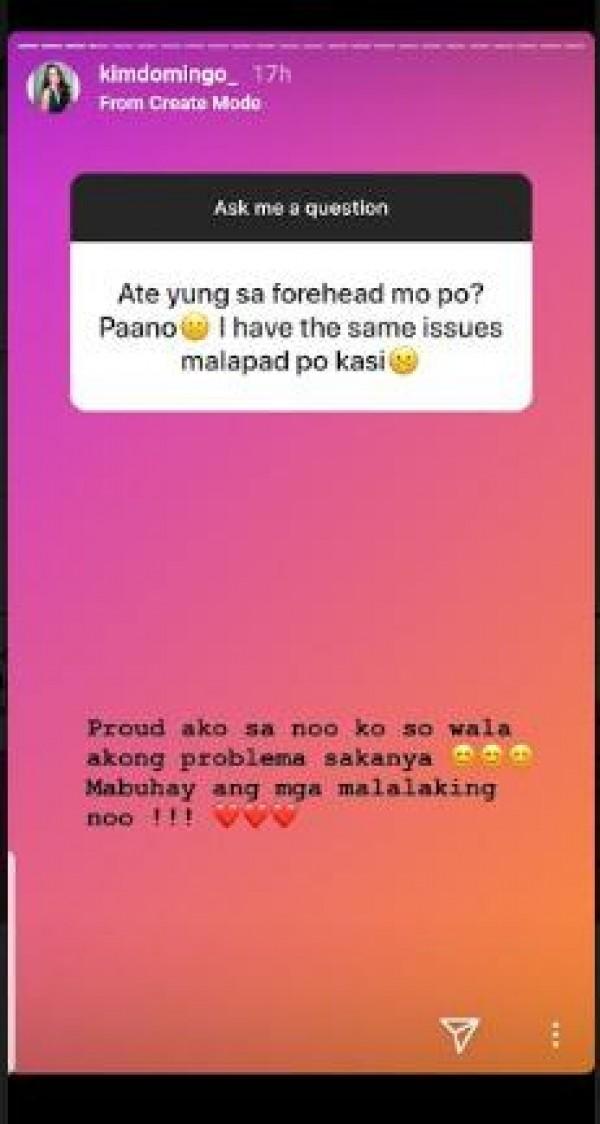This screenshot has height=1124, width=600.
Task: Open the kimdomingo_ username link
Action: 168,76
